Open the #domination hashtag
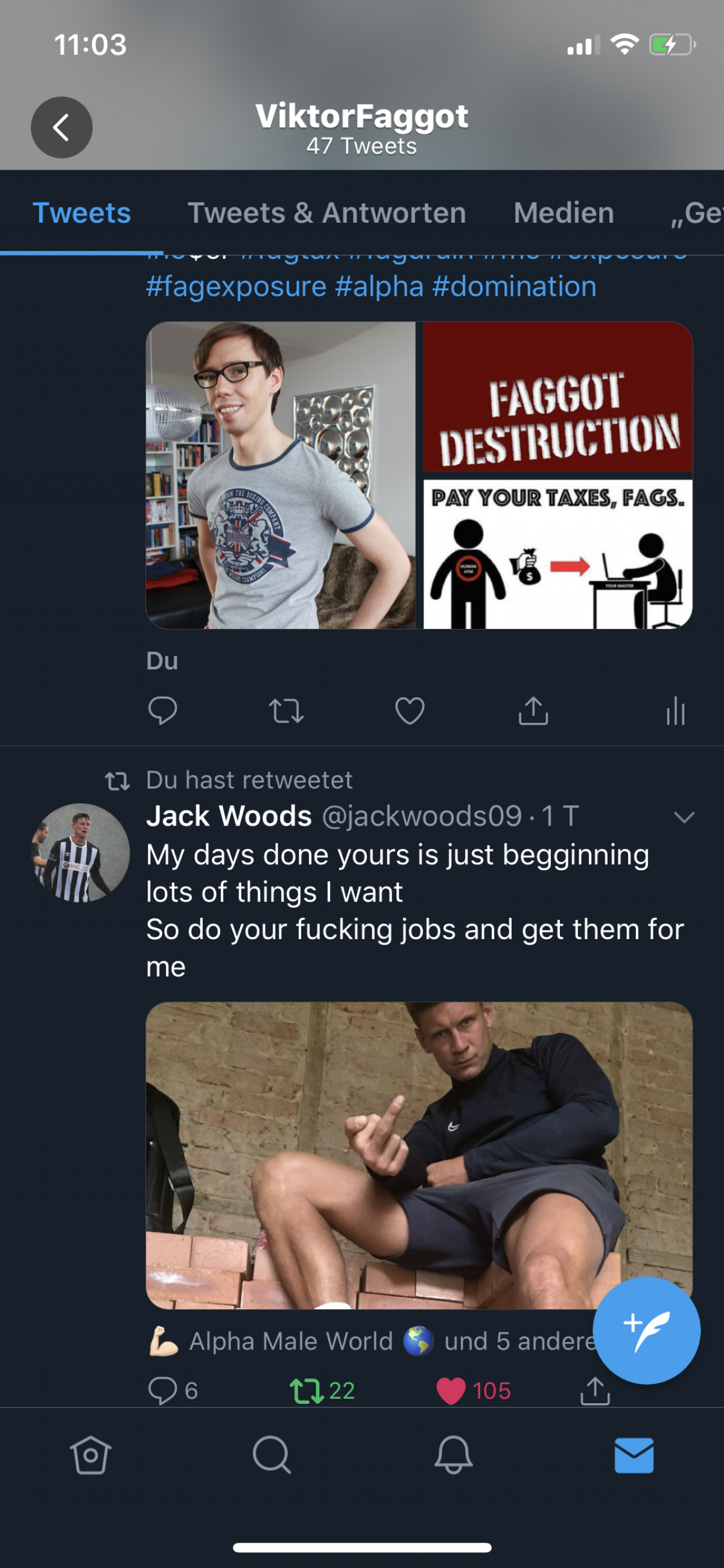 514,287
